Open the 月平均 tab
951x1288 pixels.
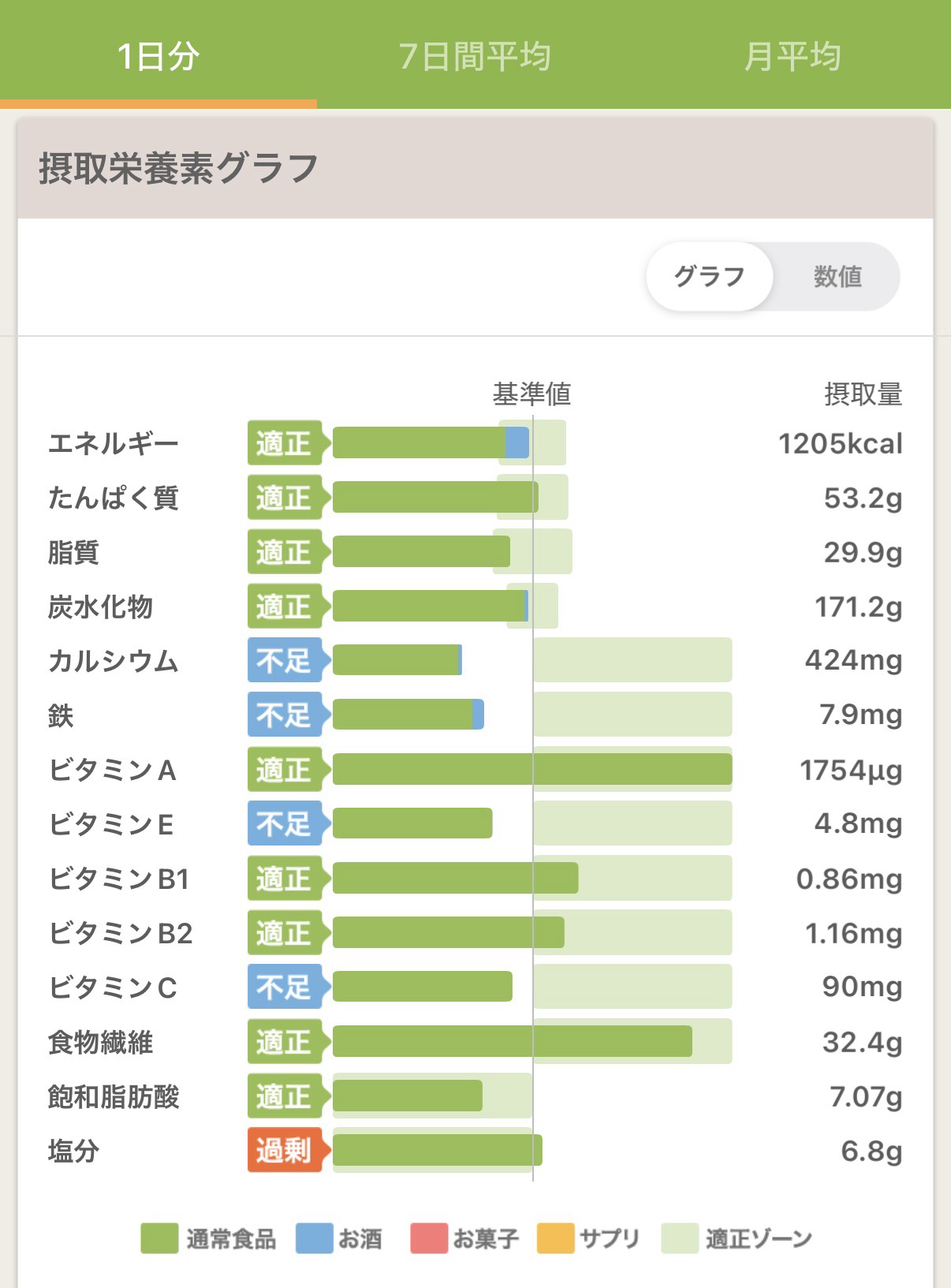792,57
